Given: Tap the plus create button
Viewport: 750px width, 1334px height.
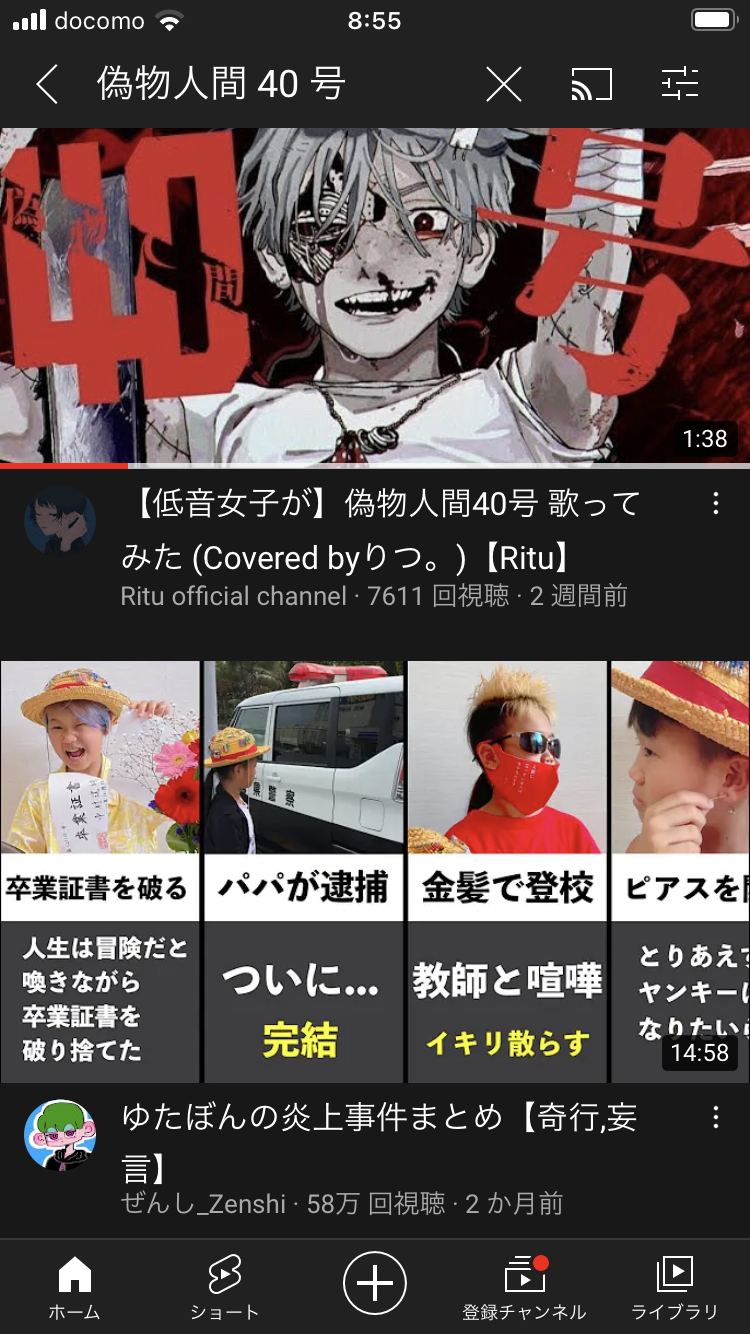Looking at the screenshot, I should (375, 1282).
